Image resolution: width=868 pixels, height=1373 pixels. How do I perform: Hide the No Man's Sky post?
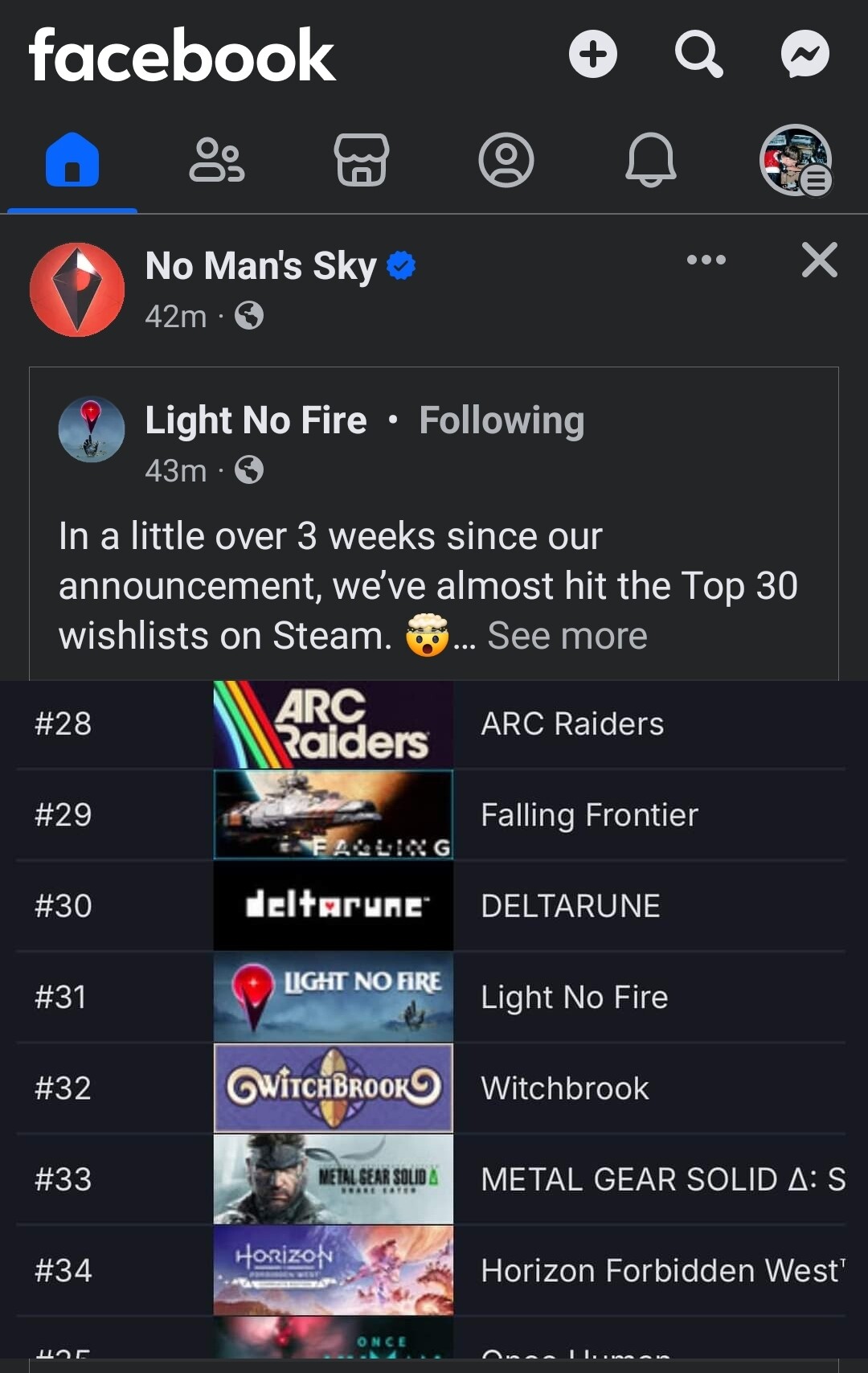click(x=819, y=260)
